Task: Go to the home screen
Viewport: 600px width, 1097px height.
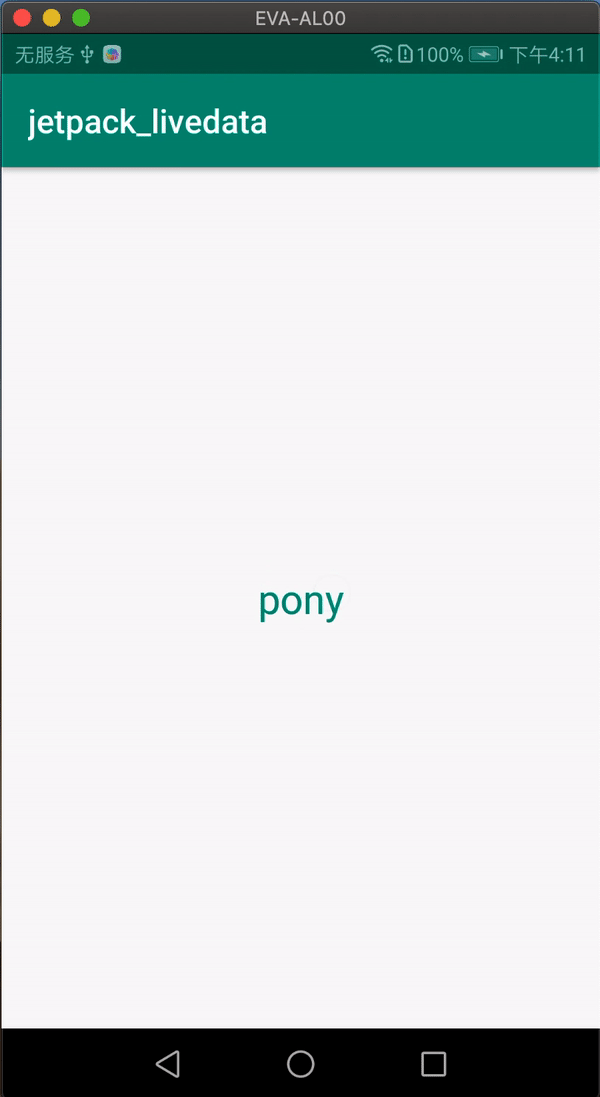Action: point(301,1063)
